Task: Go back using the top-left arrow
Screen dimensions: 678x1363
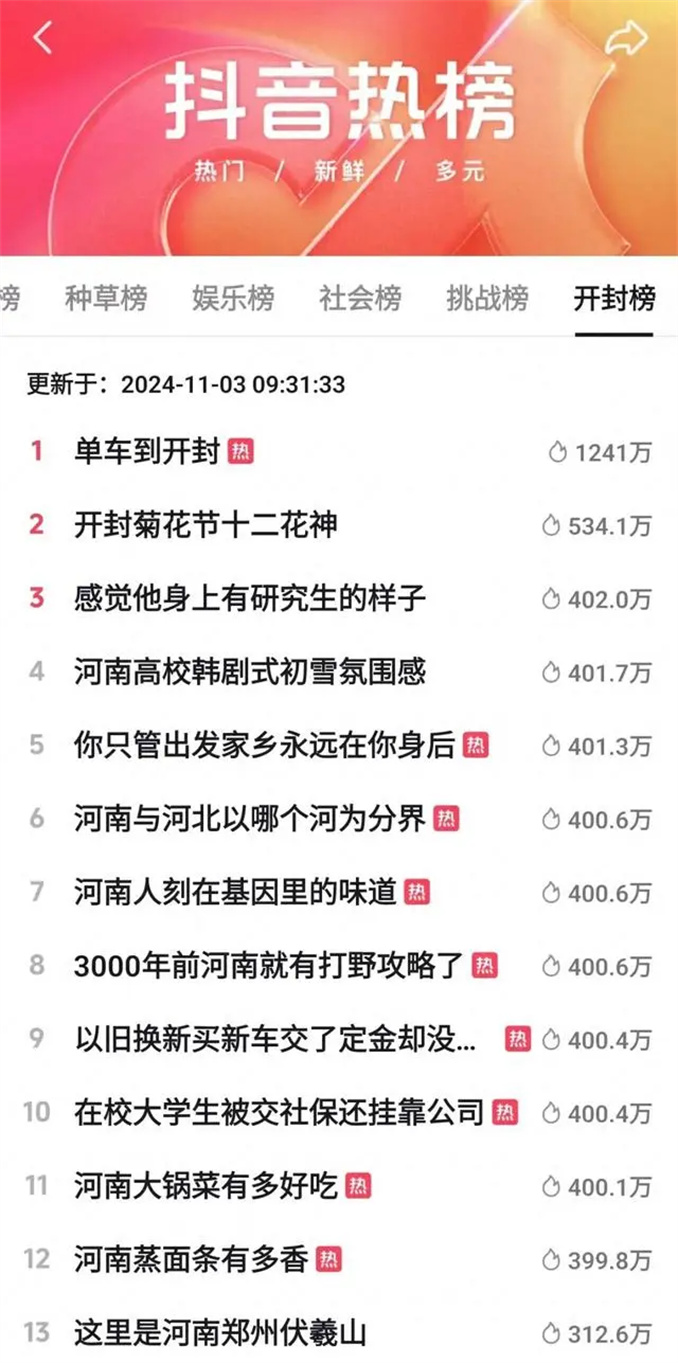Action: (x=42, y=38)
